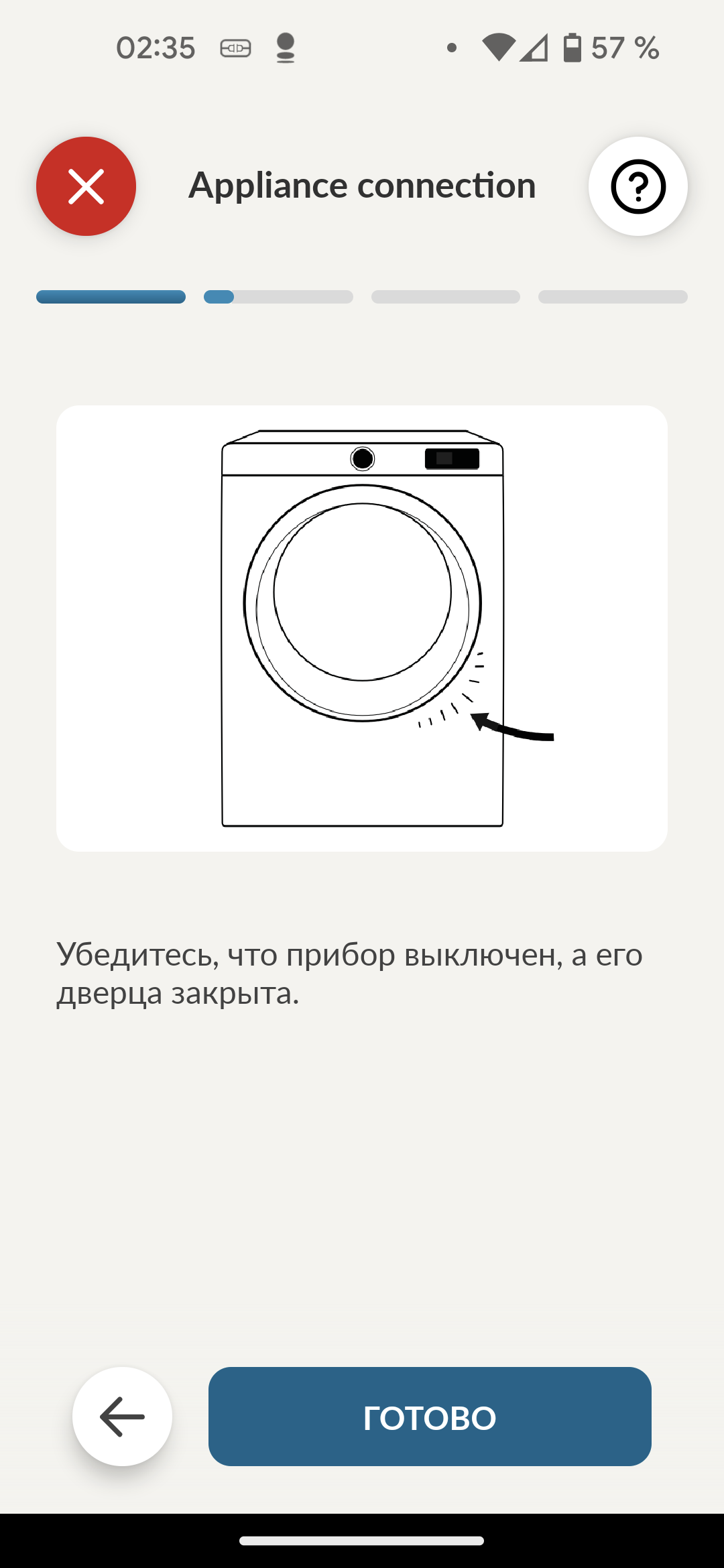Go back to the previous step

pyautogui.click(x=122, y=1417)
